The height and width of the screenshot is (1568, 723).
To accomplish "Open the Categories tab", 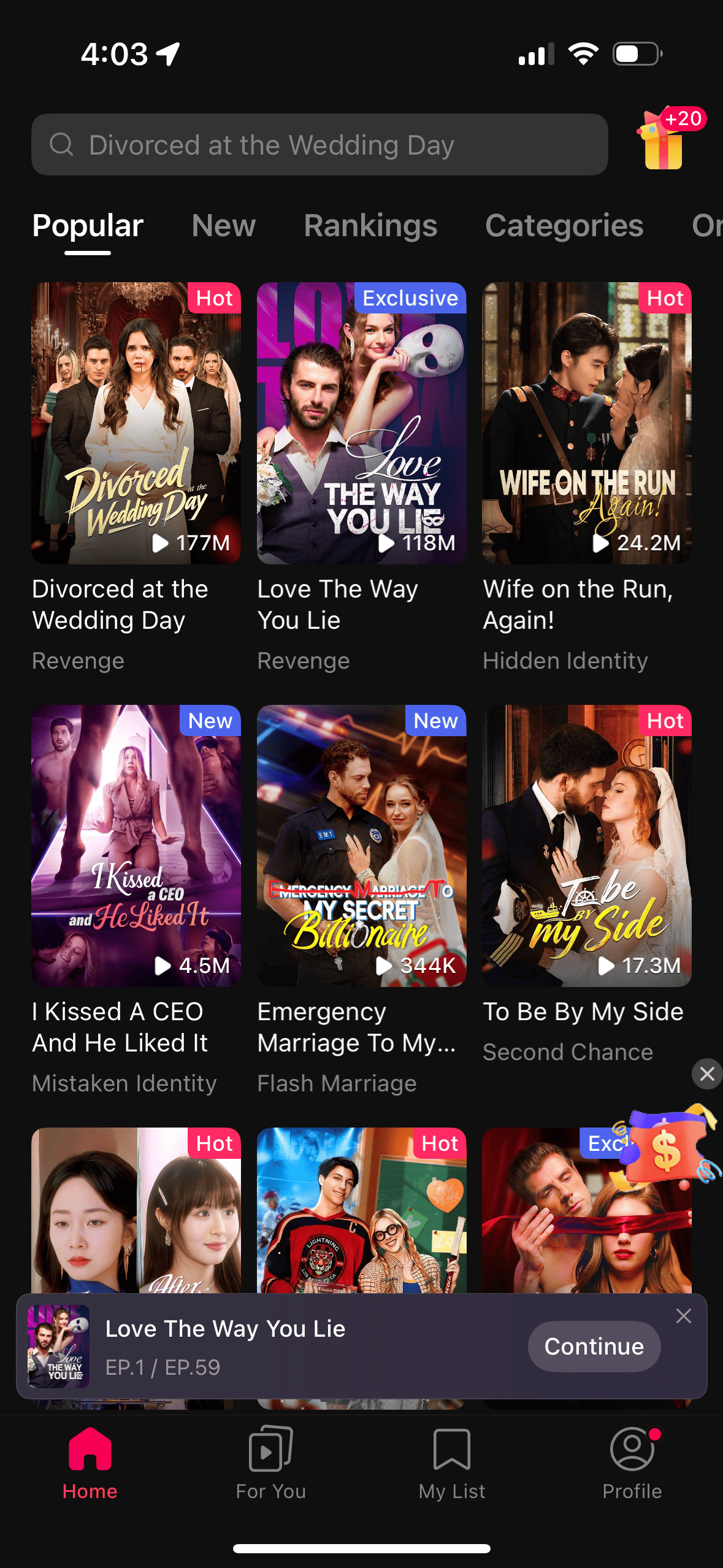I will 564,226.
